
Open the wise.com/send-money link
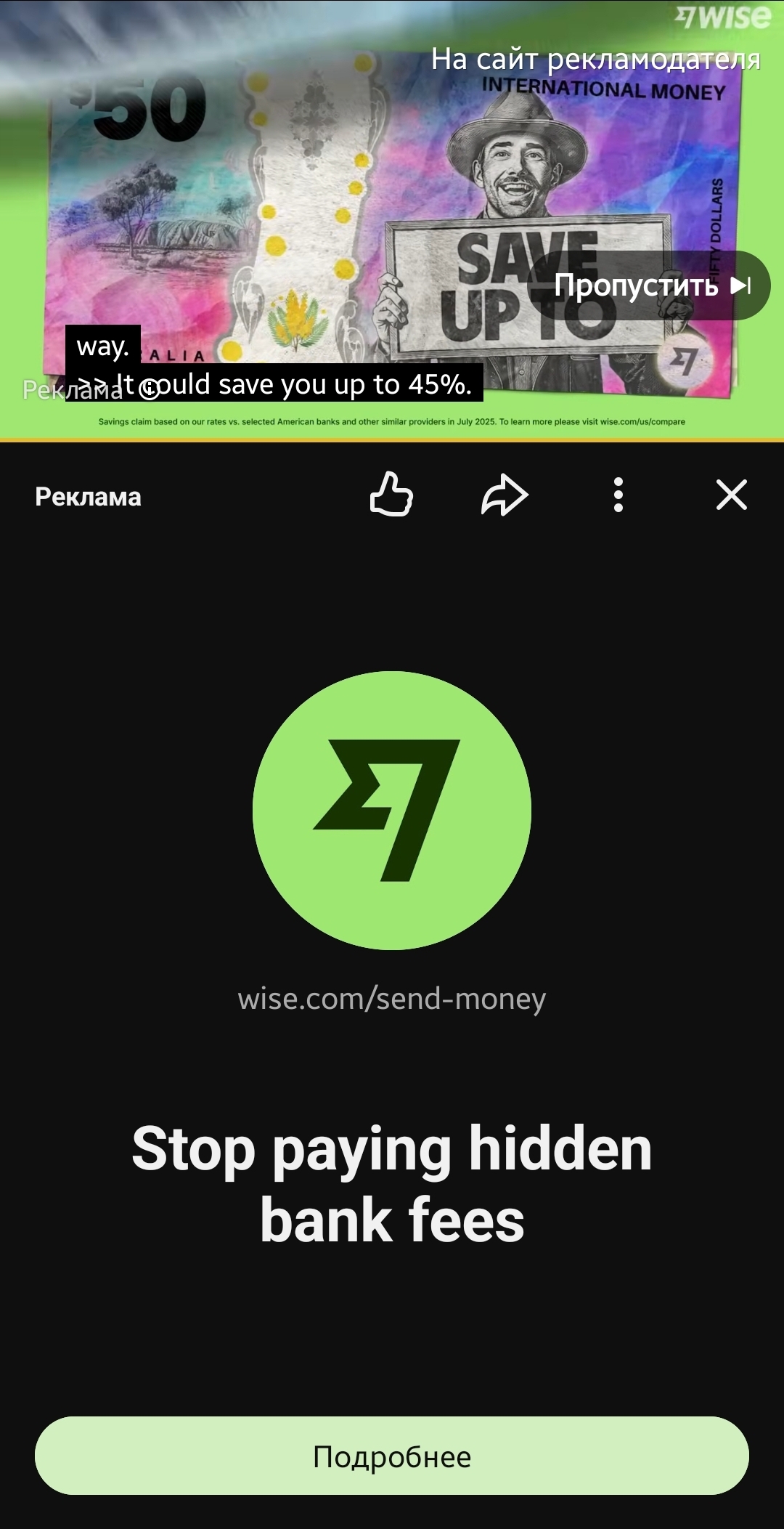392,999
